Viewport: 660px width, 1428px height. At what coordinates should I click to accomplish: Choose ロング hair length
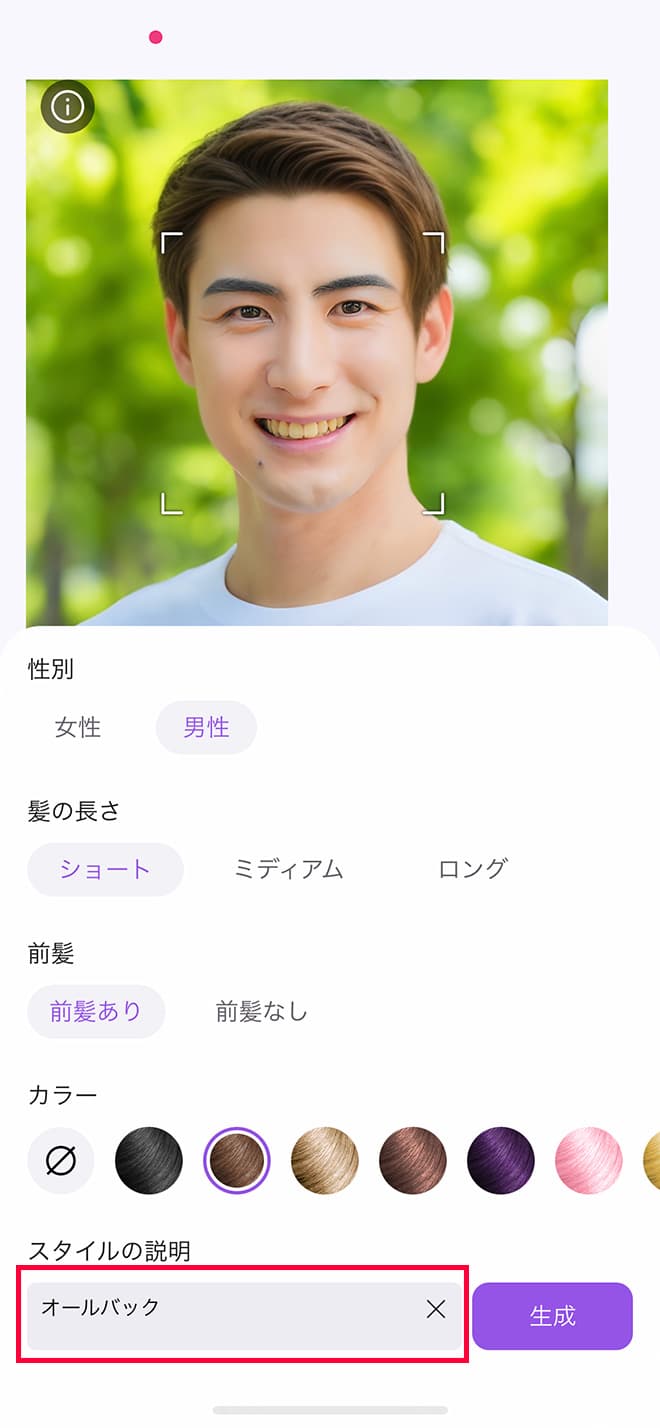472,869
